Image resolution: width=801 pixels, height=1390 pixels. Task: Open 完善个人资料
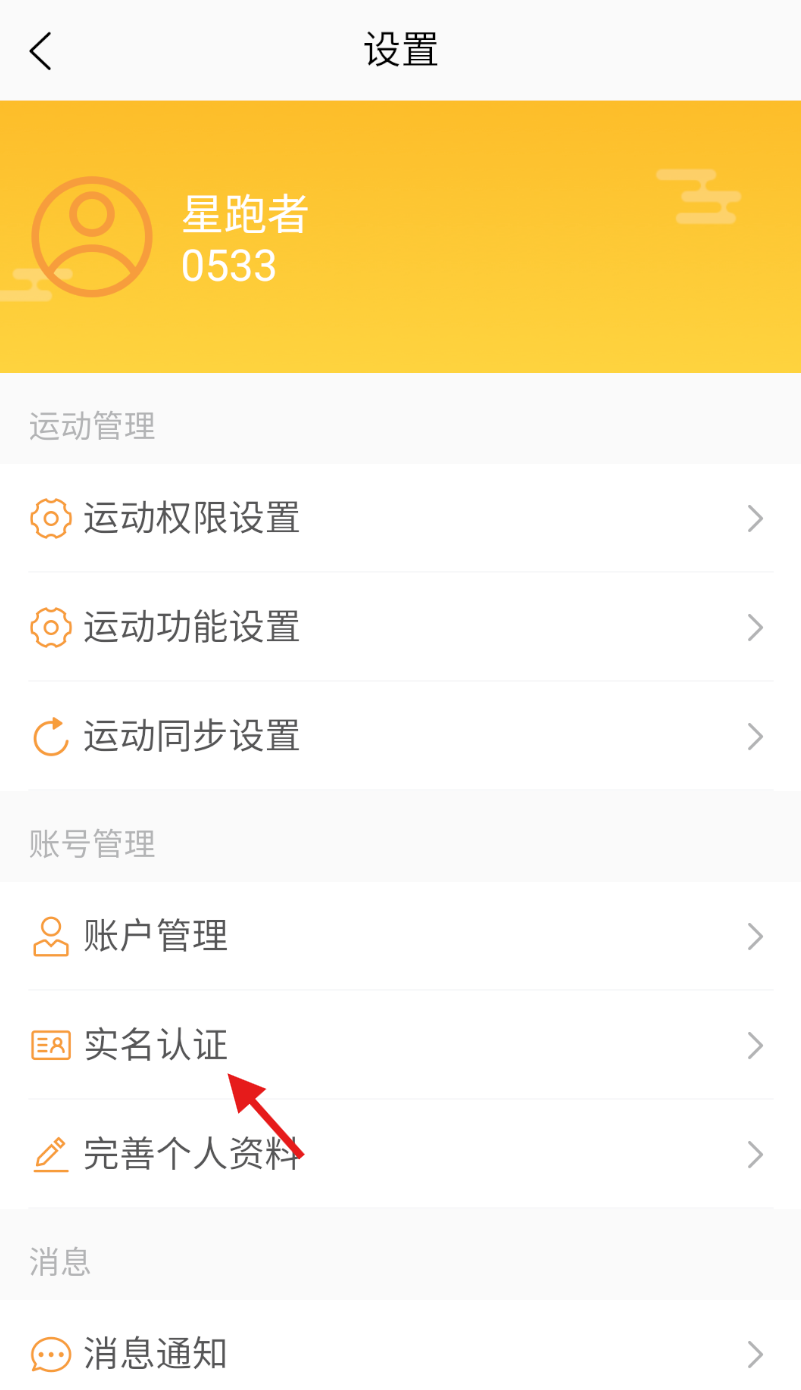400,1154
